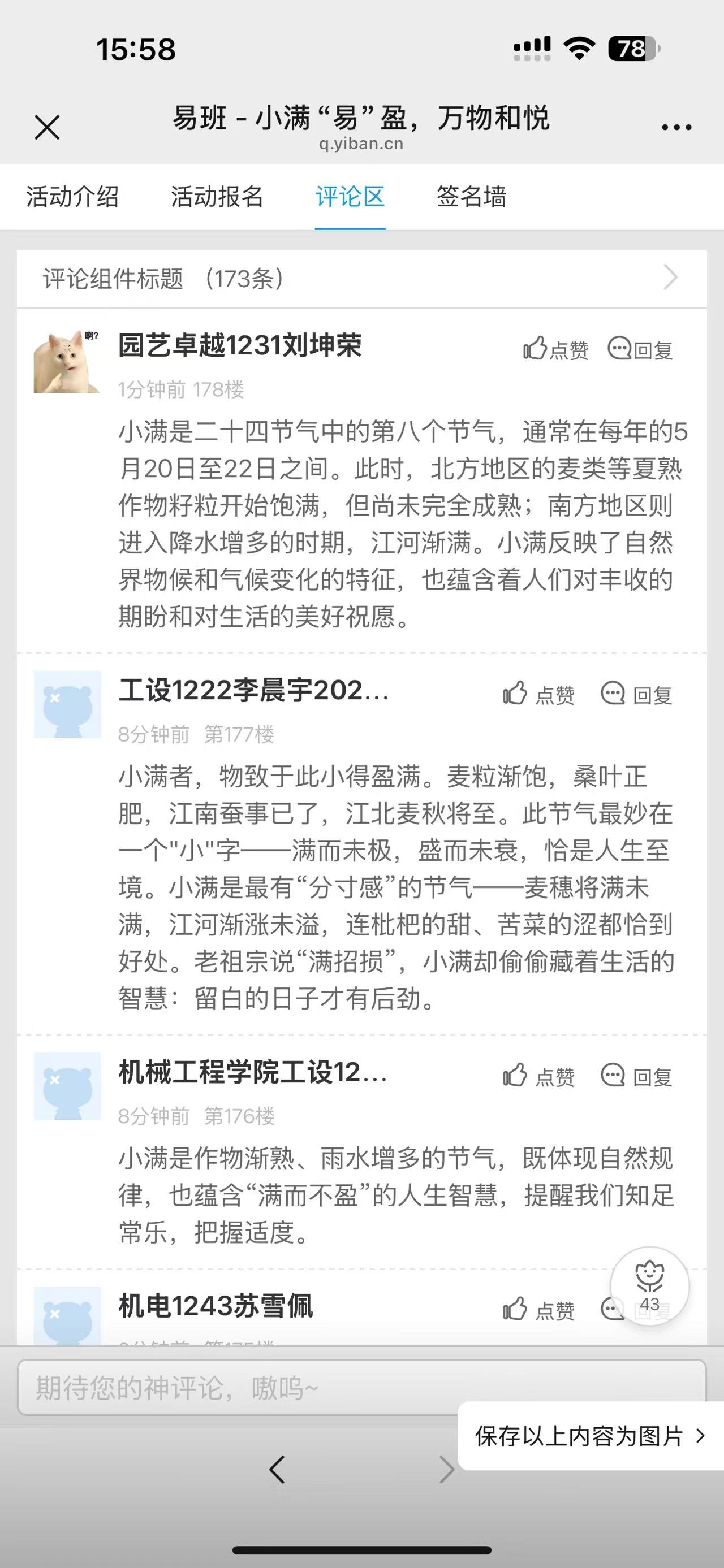Tap 保存以上内容为图片 to save as image
The height and width of the screenshot is (1568, 724).
click(590, 1436)
